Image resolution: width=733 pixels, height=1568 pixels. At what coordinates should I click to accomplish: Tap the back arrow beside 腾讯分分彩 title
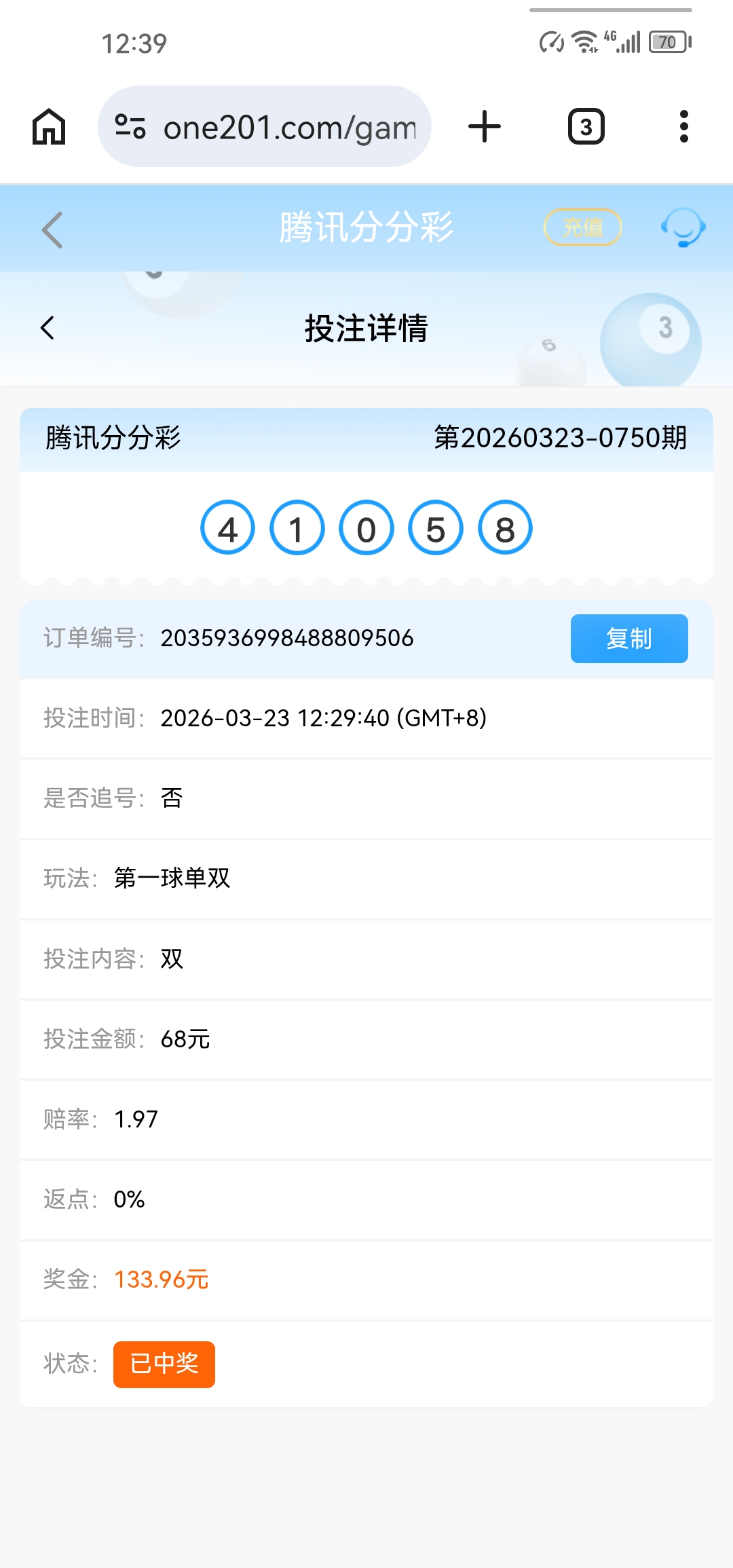point(52,229)
